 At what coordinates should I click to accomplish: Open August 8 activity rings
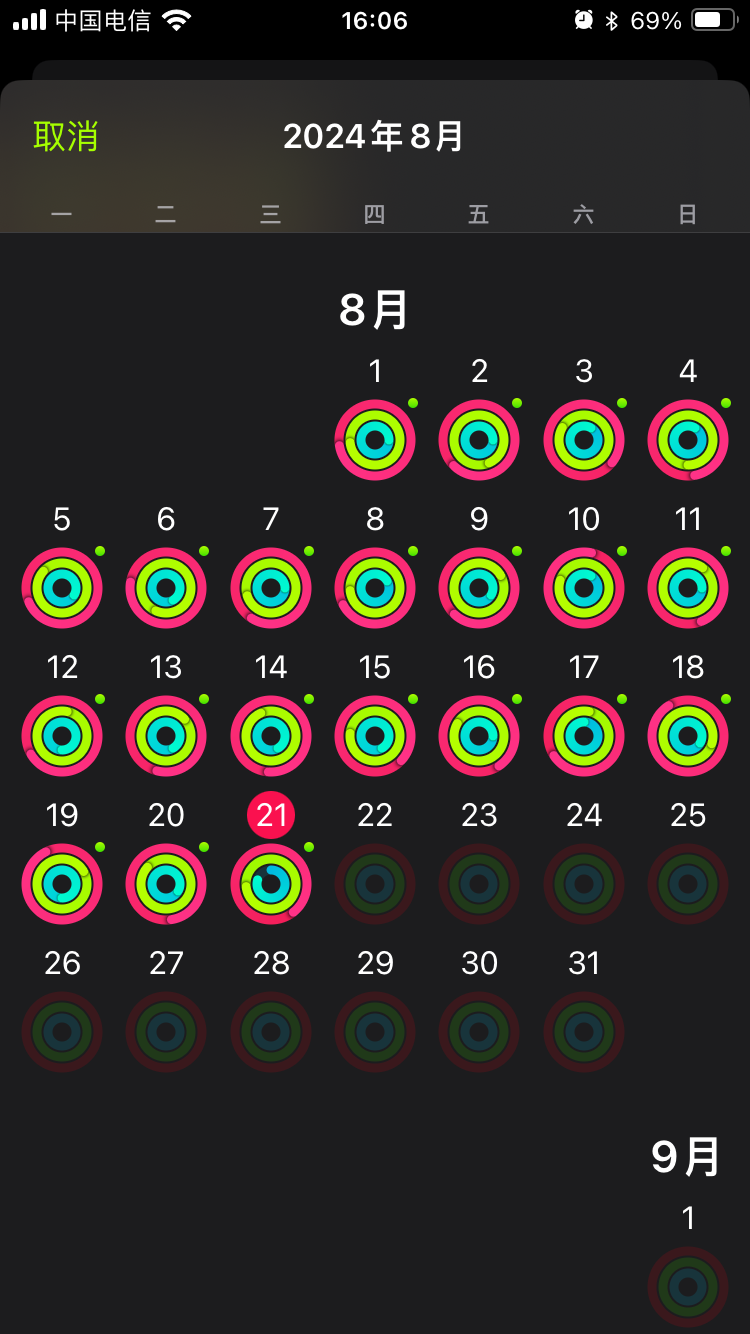pyautogui.click(x=375, y=587)
